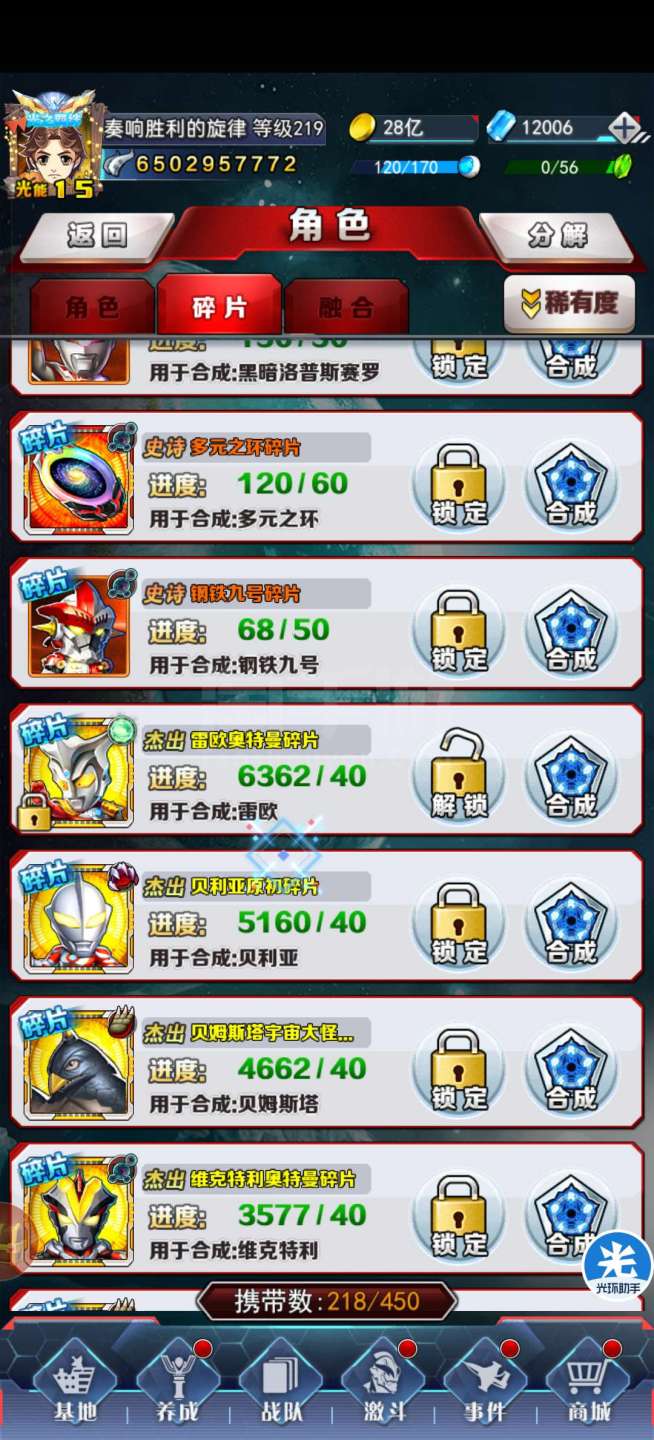The height and width of the screenshot is (1440, 654).
Task: Open the 激斗 battle tab
Action: coord(385,1387)
